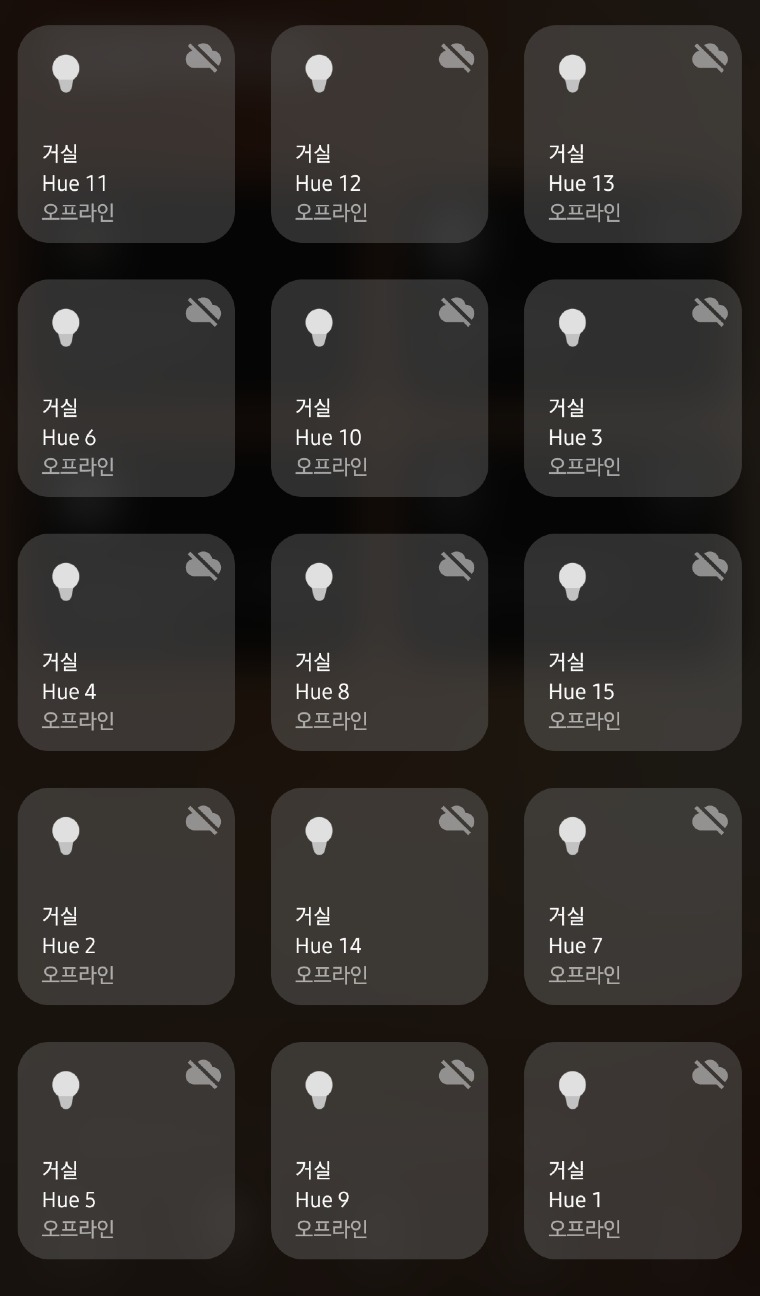Image resolution: width=760 pixels, height=1296 pixels.
Task: Select the Hue 13 light tile
Action: click(x=632, y=134)
